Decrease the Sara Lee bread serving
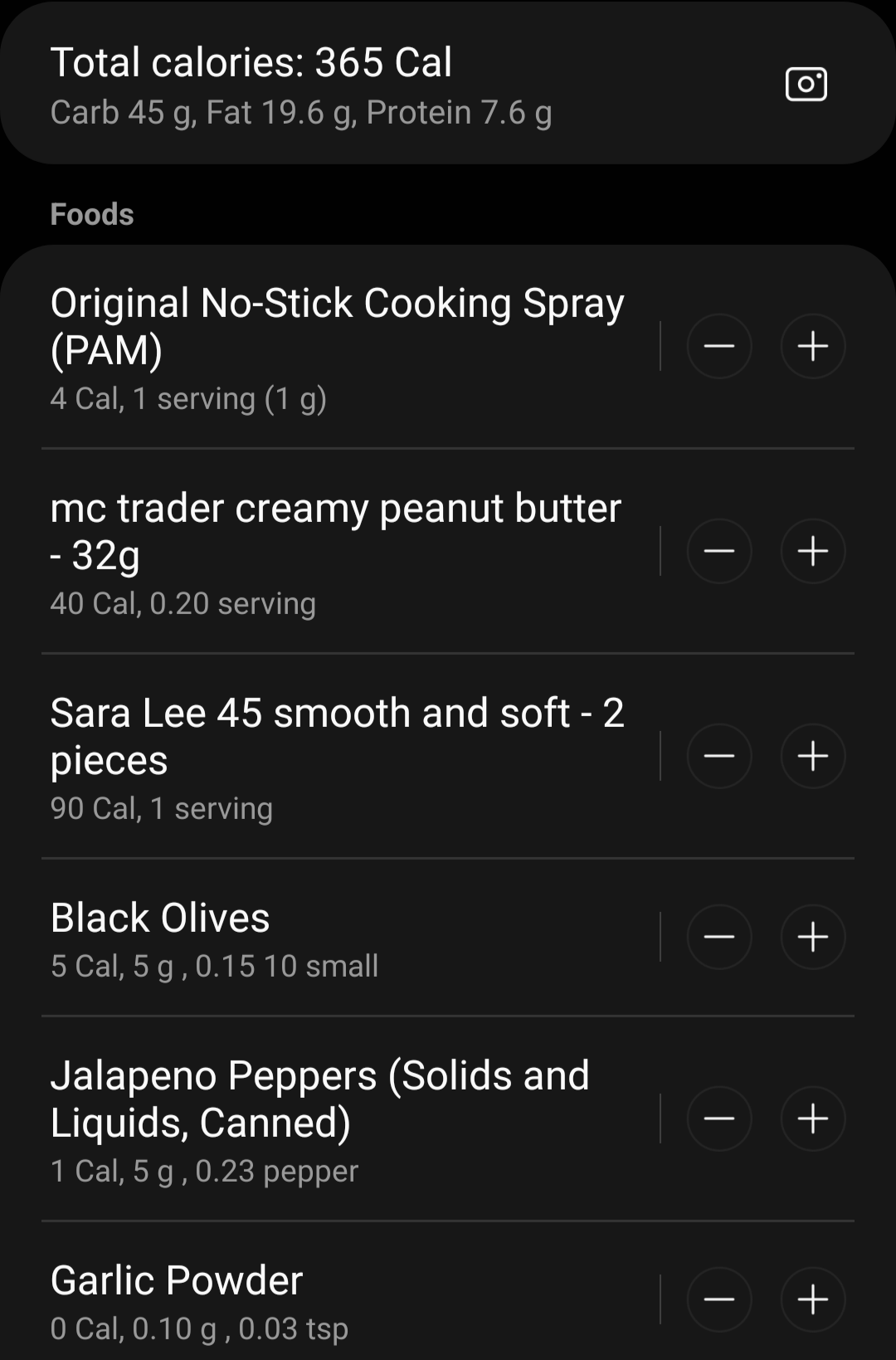Image resolution: width=896 pixels, height=1360 pixels. (719, 756)
